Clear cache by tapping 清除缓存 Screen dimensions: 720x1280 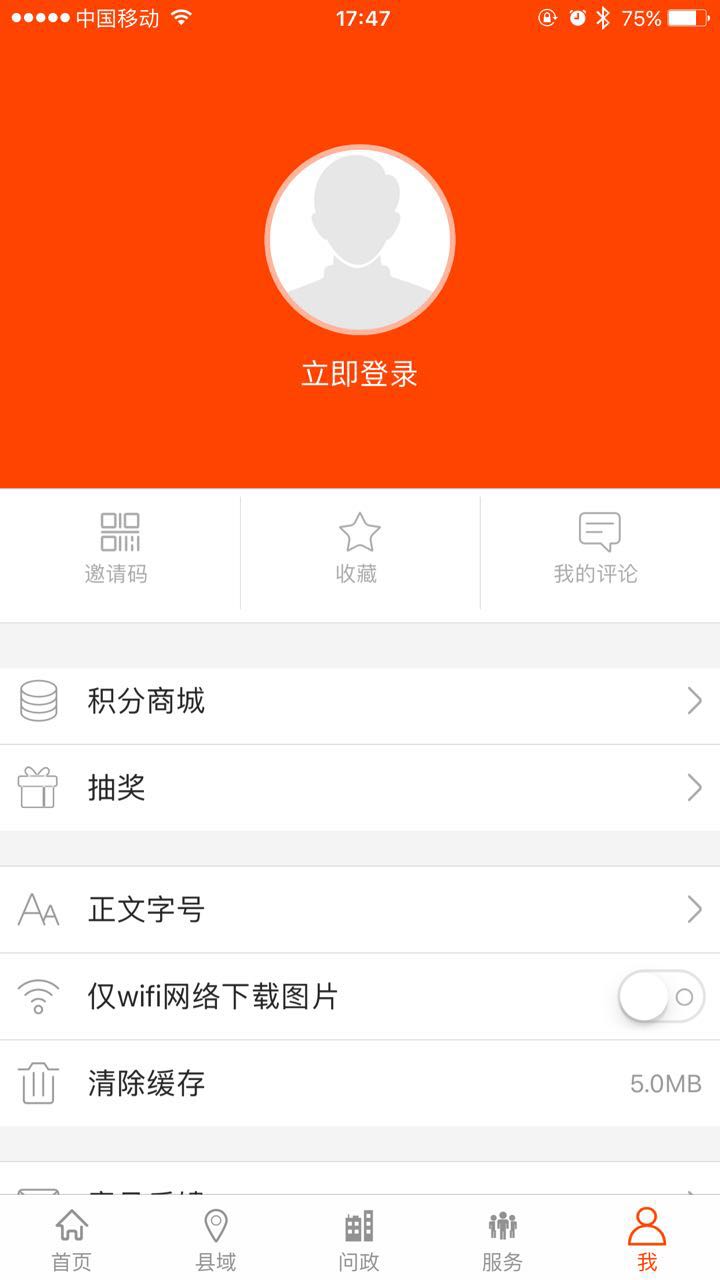point(147,1083)
